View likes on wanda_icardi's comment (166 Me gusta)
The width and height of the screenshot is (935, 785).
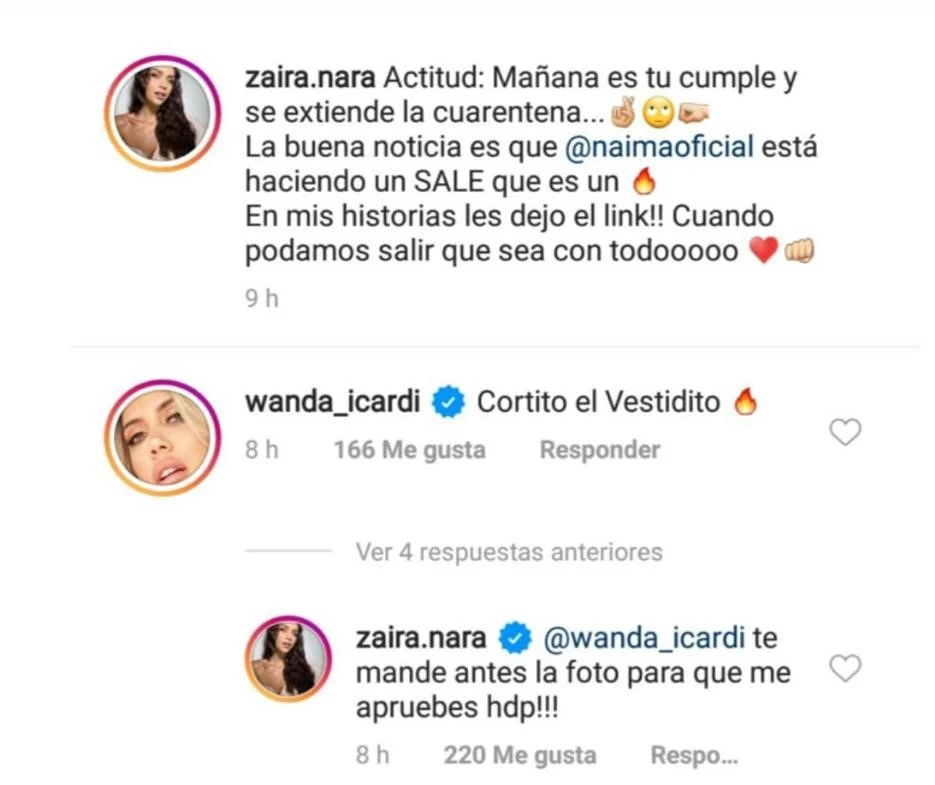(x=409, y=450)
